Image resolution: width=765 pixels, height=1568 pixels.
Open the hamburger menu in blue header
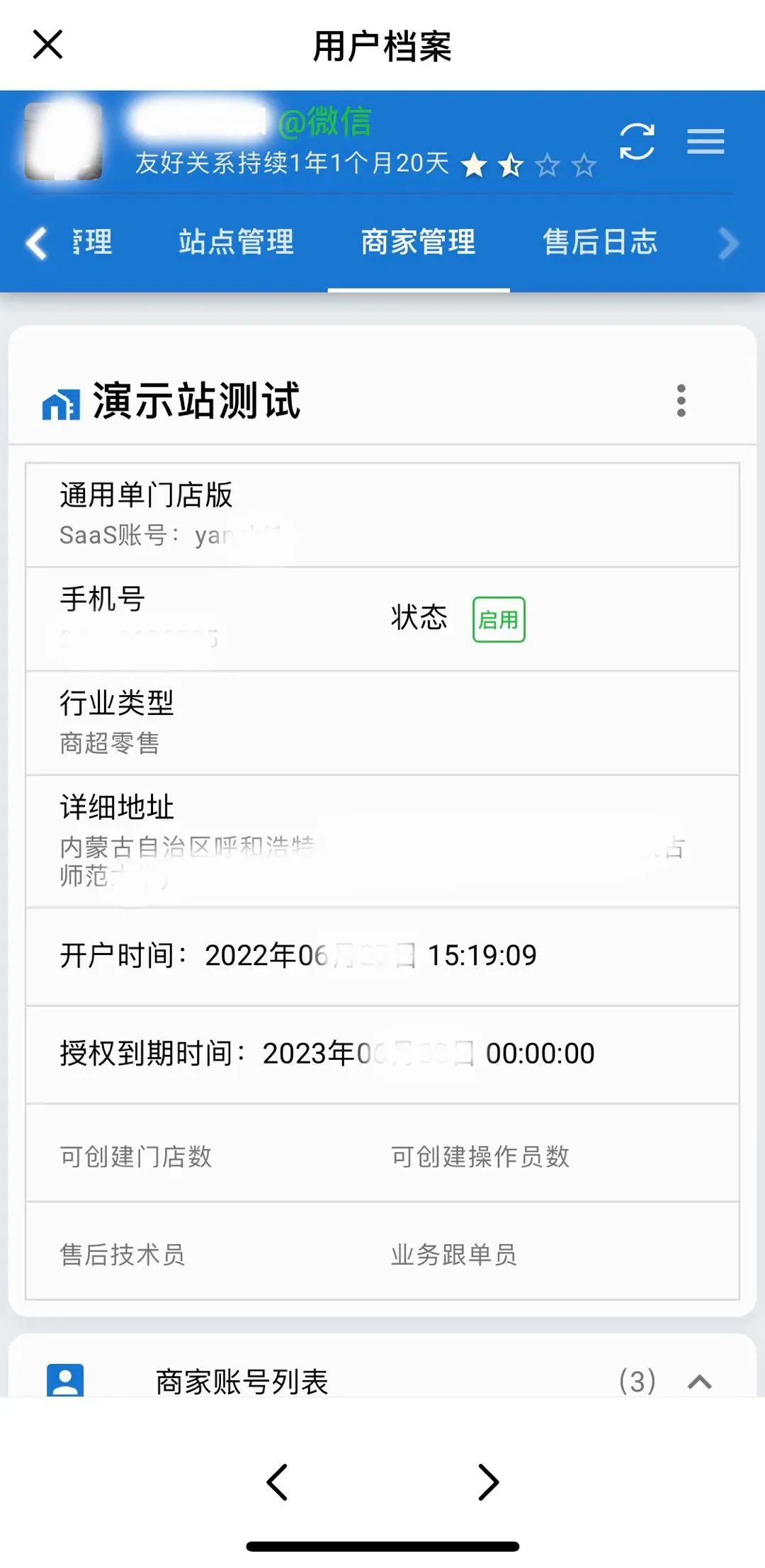(705, 141)
